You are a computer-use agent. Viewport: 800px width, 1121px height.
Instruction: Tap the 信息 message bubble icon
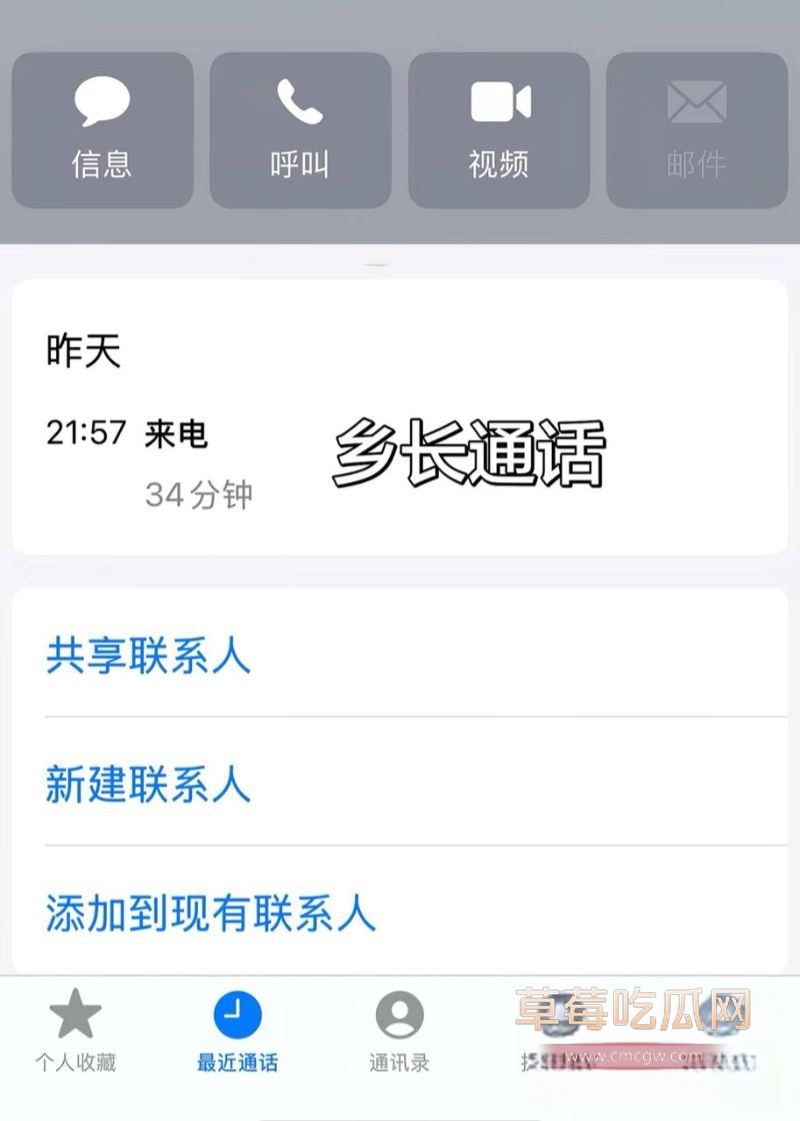tap(104, 100)
